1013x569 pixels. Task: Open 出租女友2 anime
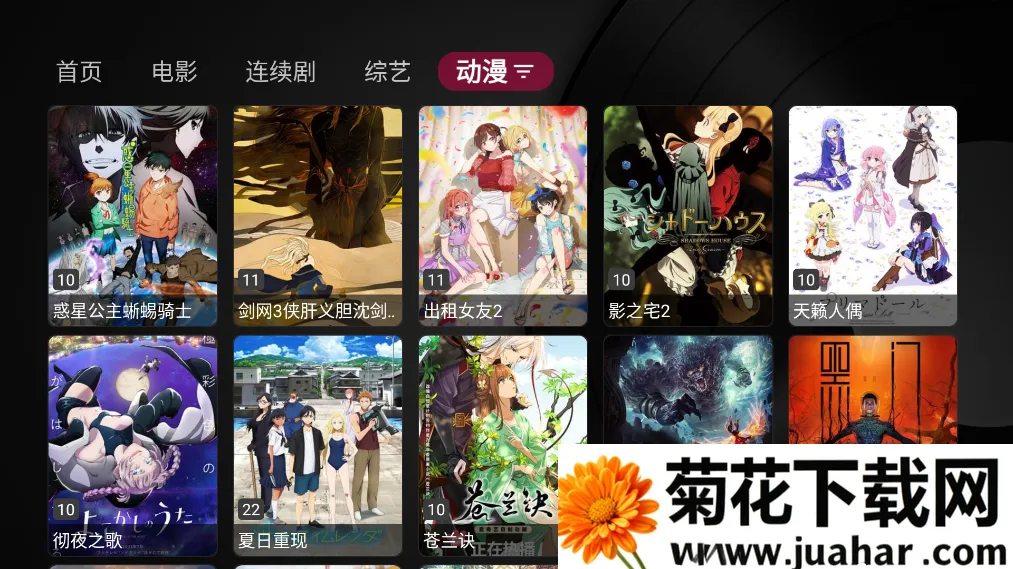coord(502,216)
